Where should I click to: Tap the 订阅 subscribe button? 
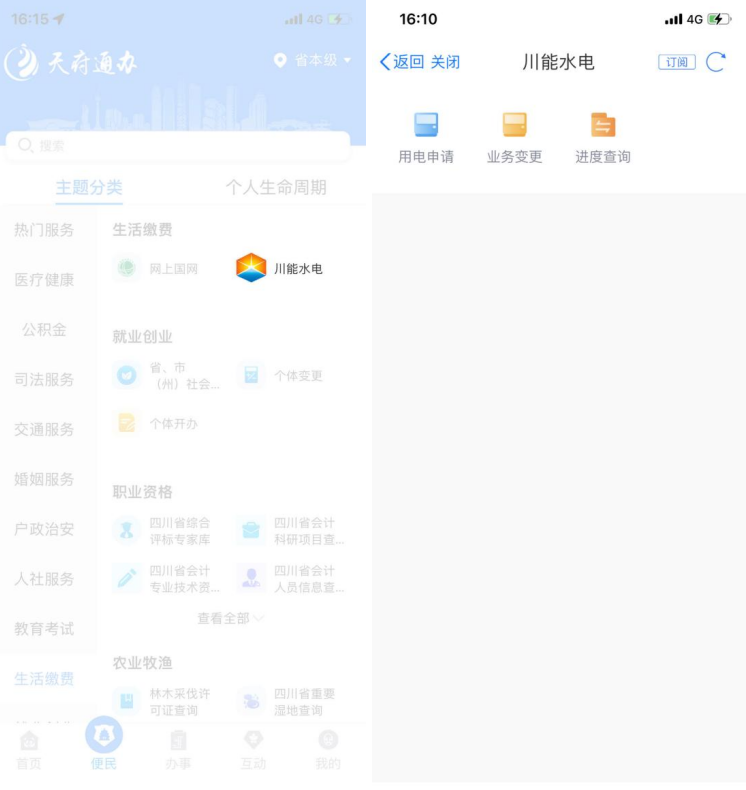tap(677, 62)
